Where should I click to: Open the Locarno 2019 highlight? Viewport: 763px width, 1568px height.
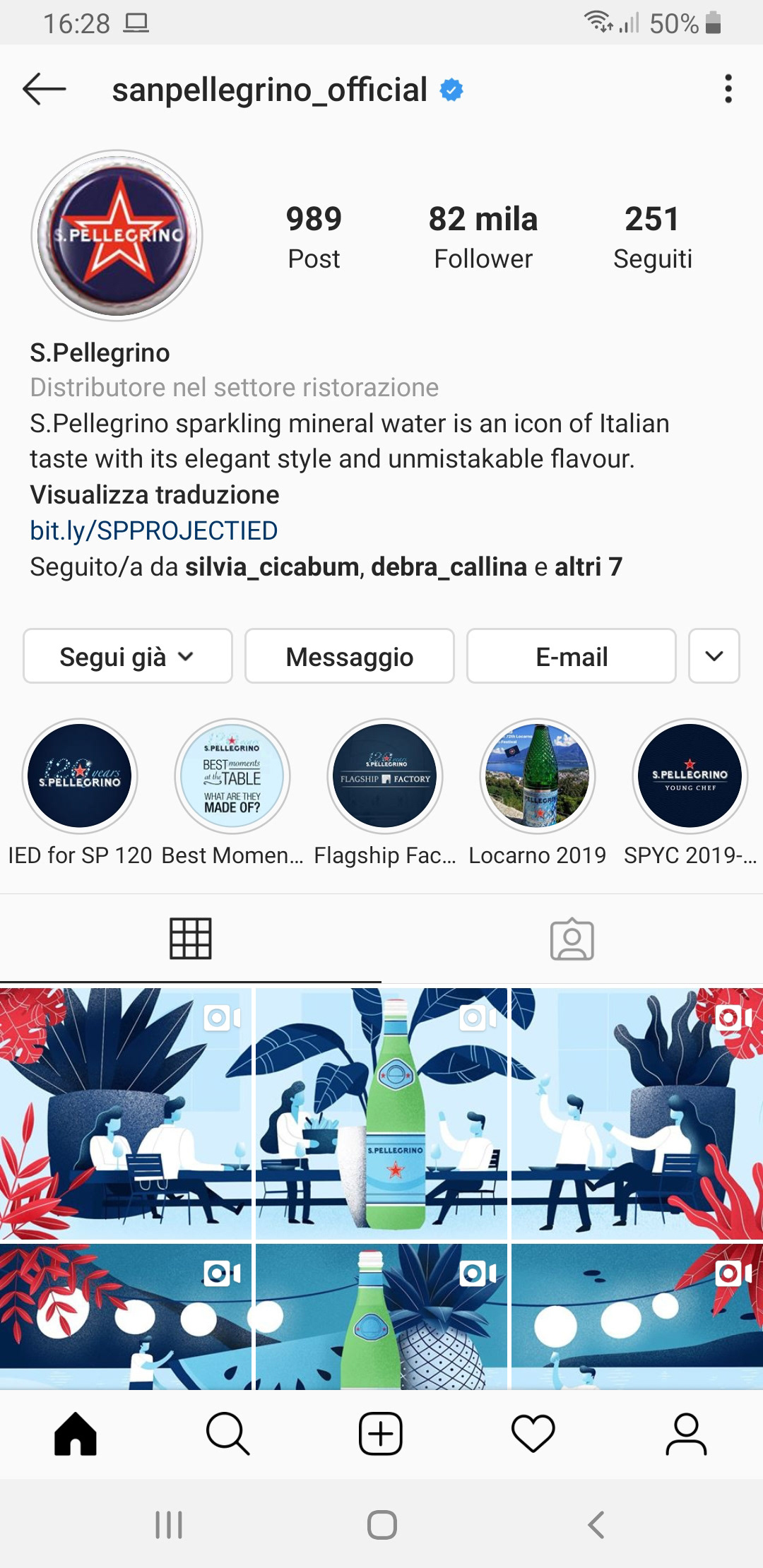(x=538, y=776)
